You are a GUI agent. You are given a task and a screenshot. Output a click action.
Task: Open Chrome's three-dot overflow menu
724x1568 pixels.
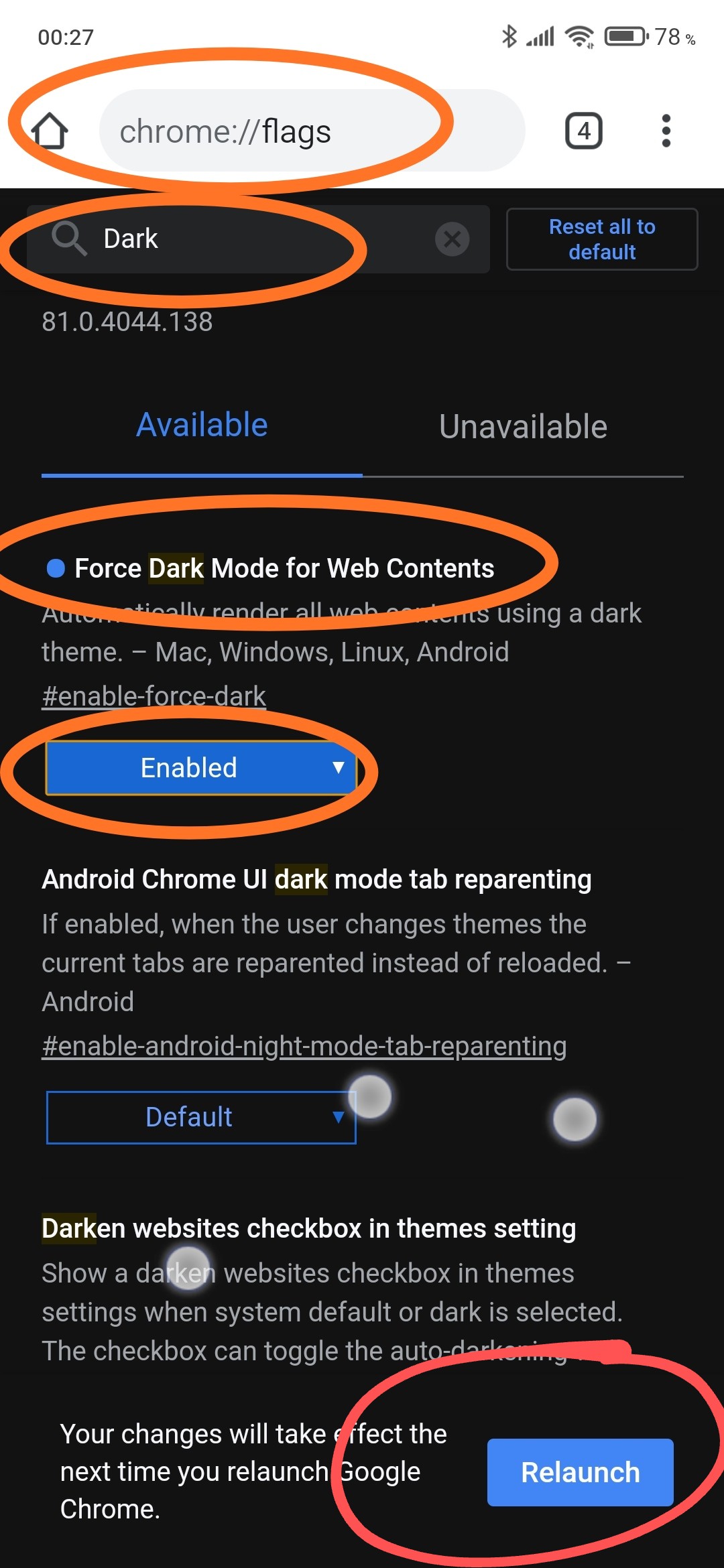(x=666, y=131)
